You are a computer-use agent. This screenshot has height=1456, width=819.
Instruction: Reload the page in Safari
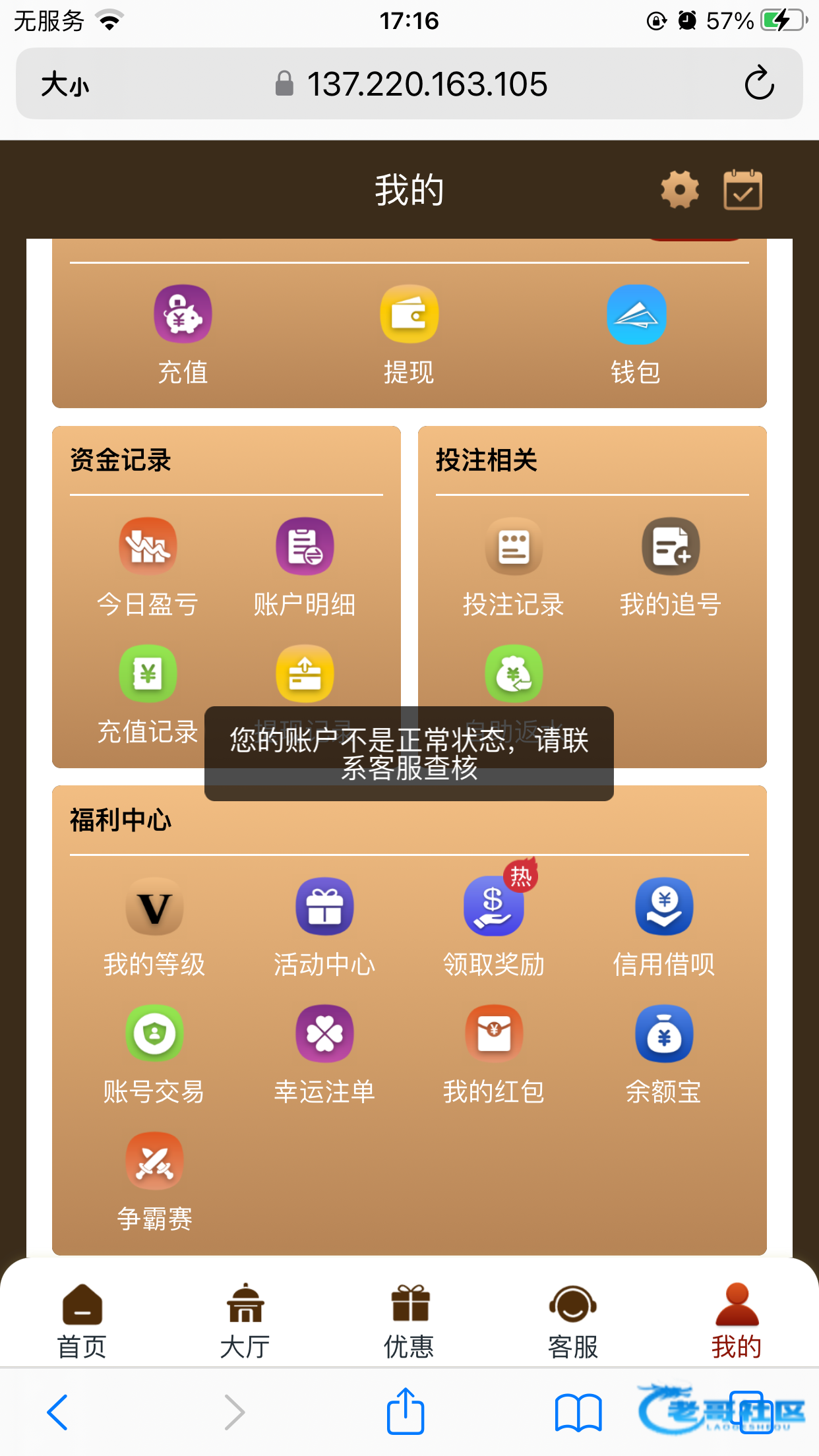point(759,83)
